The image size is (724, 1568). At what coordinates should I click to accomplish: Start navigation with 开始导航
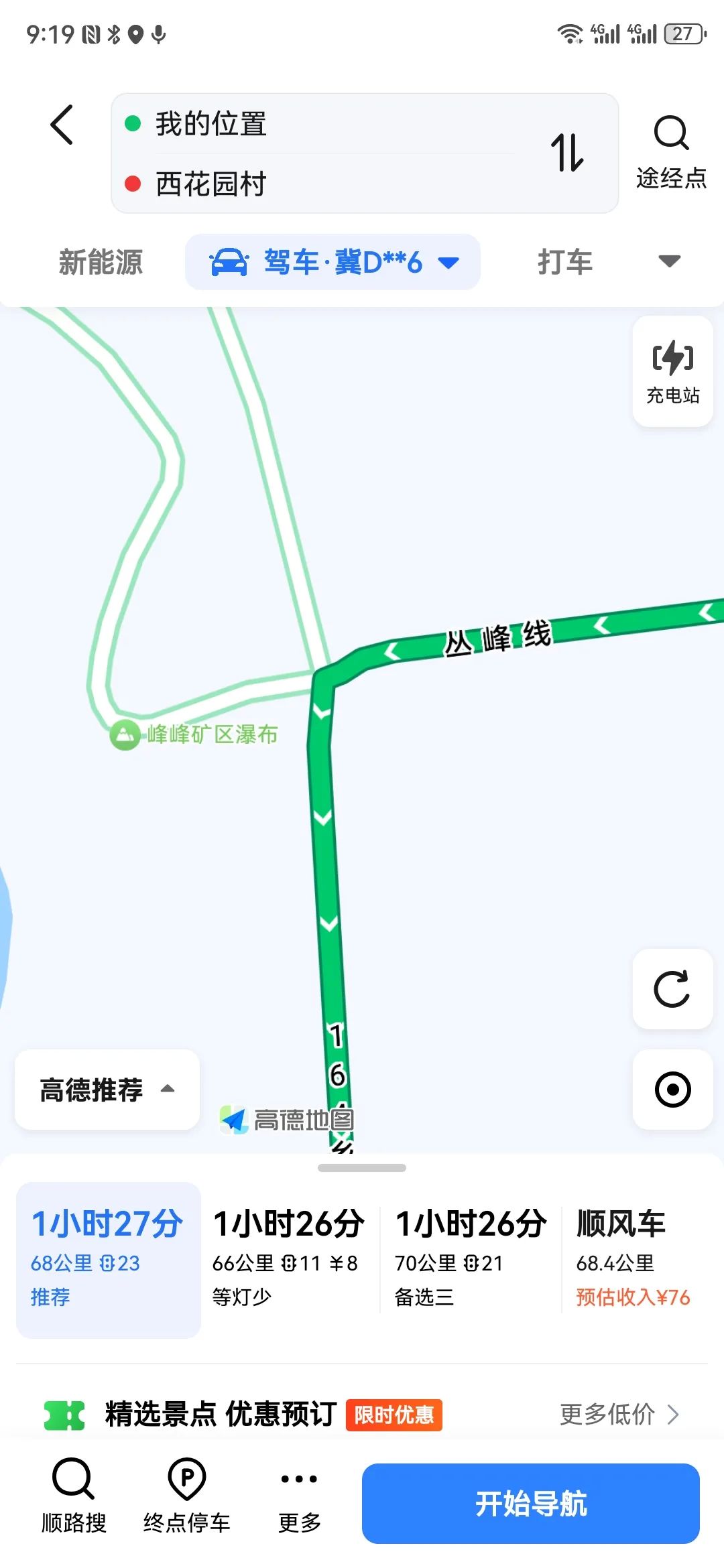[531, 1504]
